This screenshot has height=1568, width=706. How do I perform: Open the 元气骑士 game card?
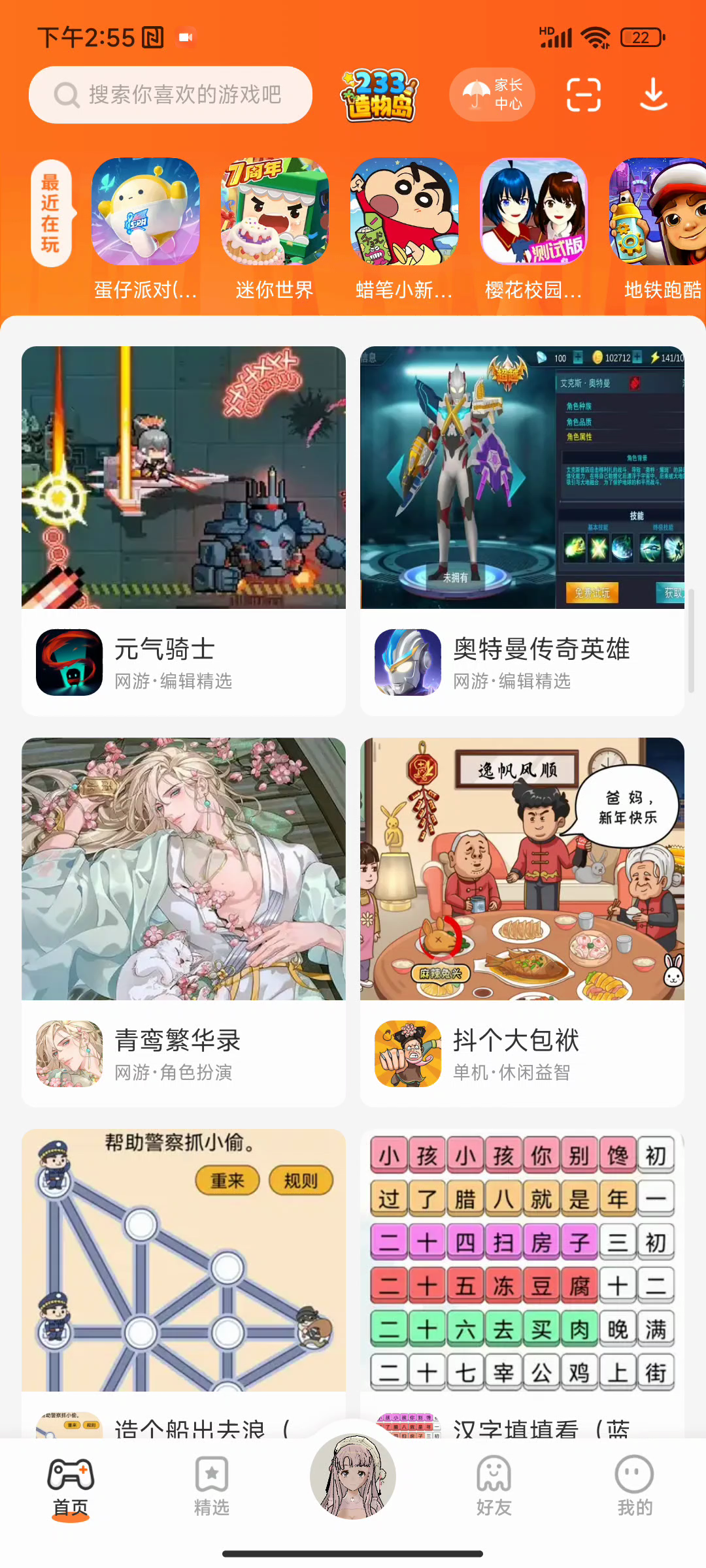[184, 531]
